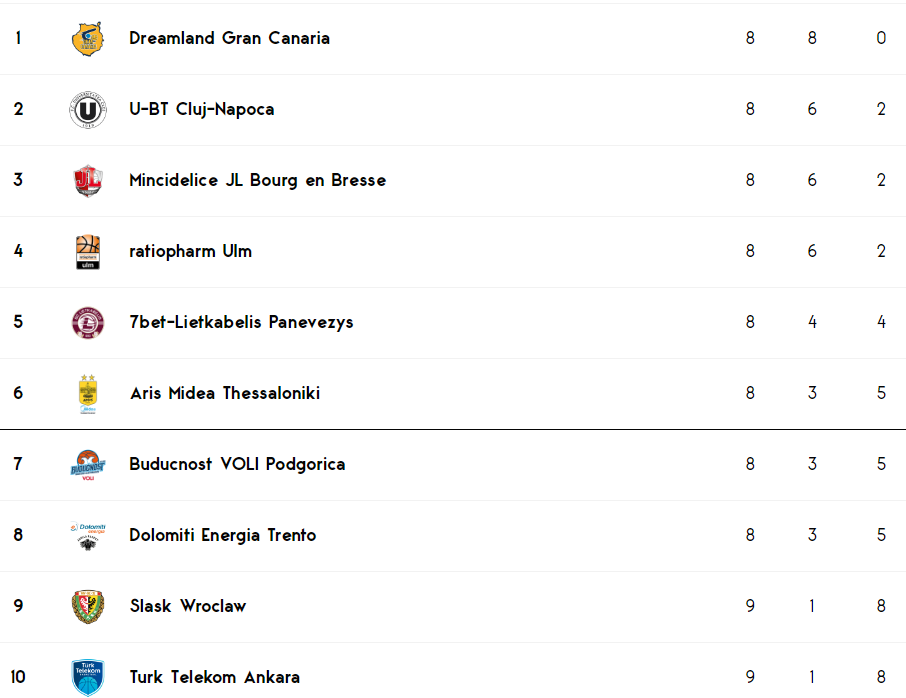
Task: View Slask Wroclaw team row
Action: tap(187, 606)
